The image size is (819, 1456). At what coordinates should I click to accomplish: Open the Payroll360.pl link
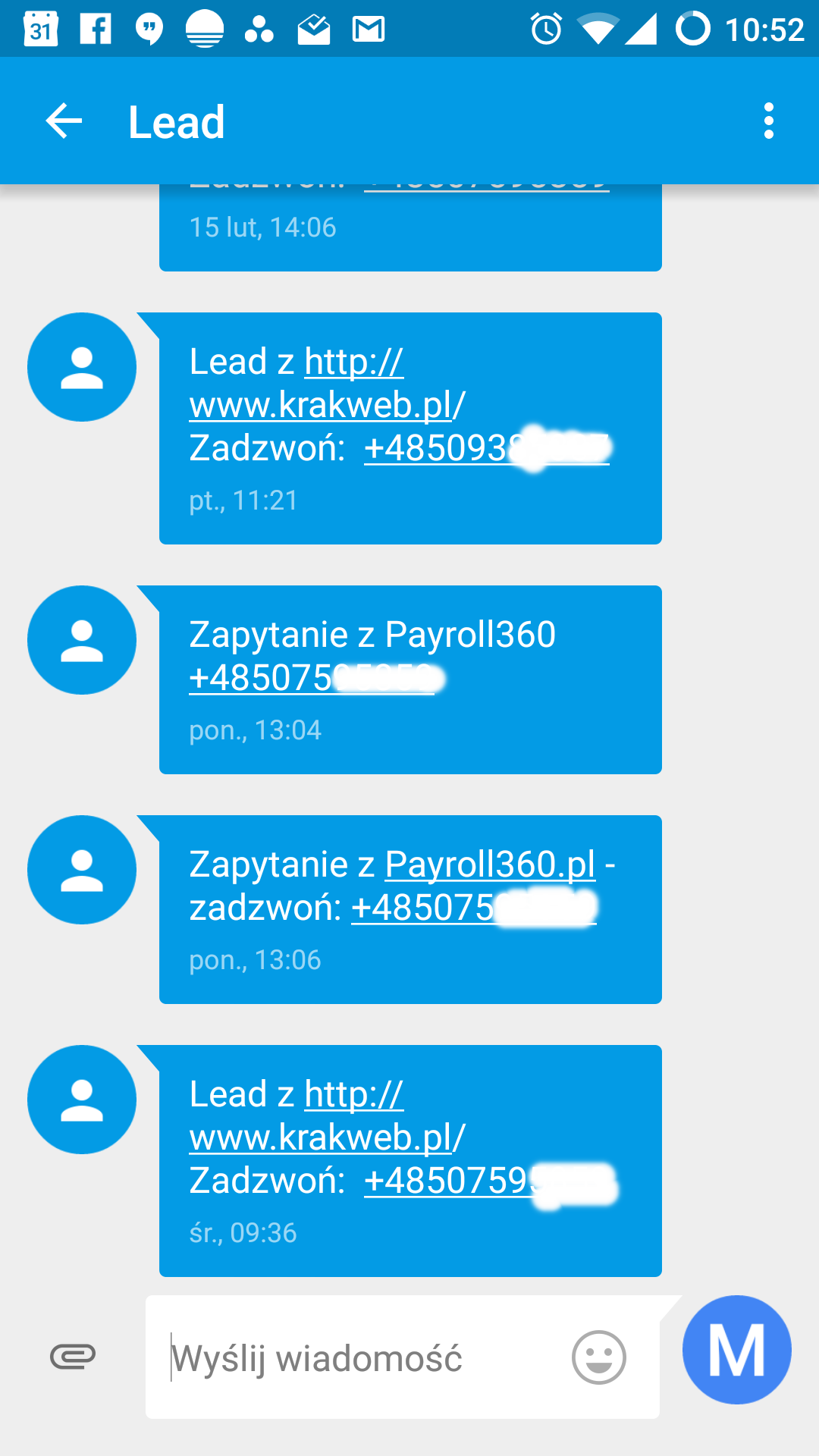[490, 864]
